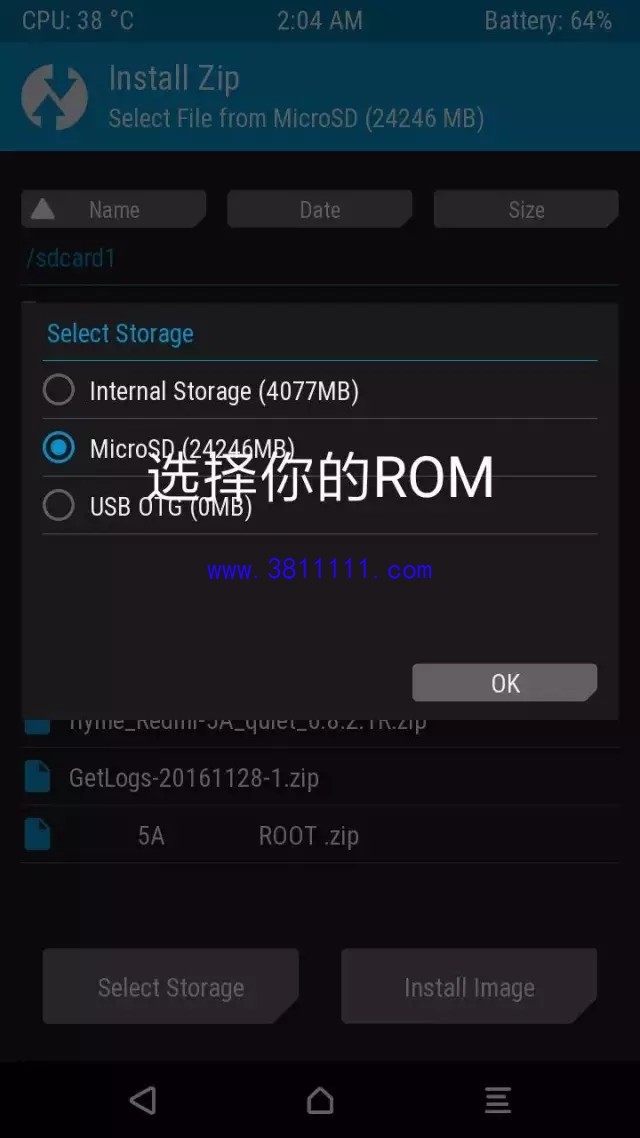Confirm storage selection with OK
The height and width of the screenshot is (1138, 640).
coord(504,683)
